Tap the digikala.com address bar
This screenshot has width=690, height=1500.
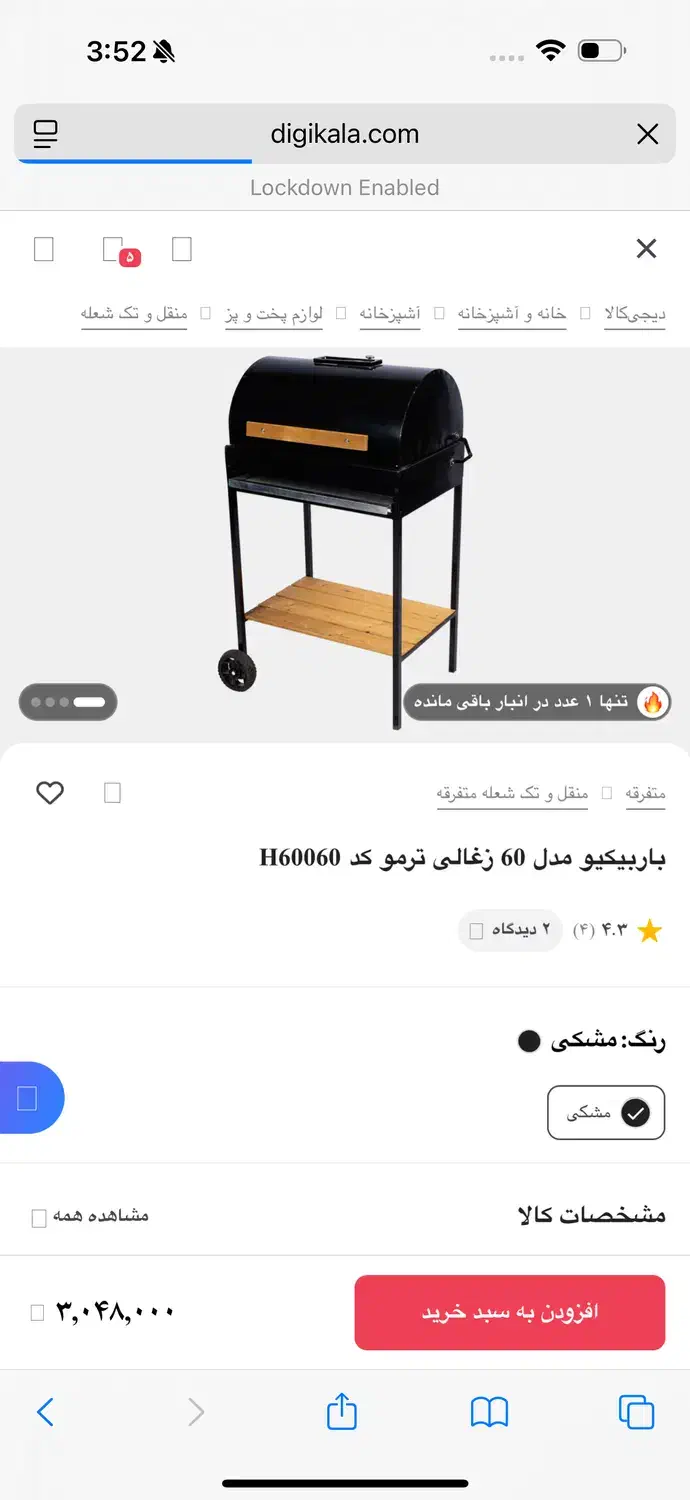point(345,134)
